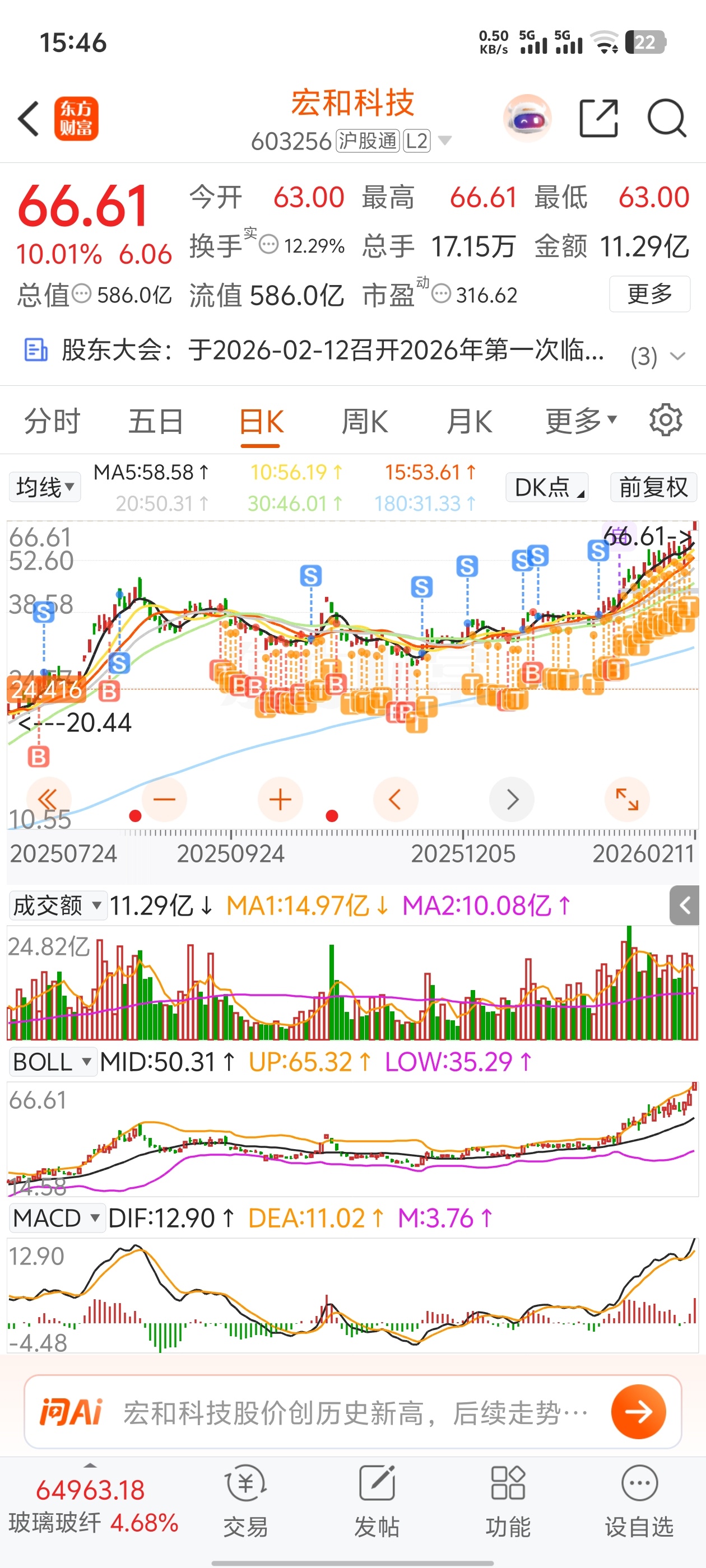Open the 更多 chart period dropdown
The width and height of the screenshot is (706, 1568).
580,421
